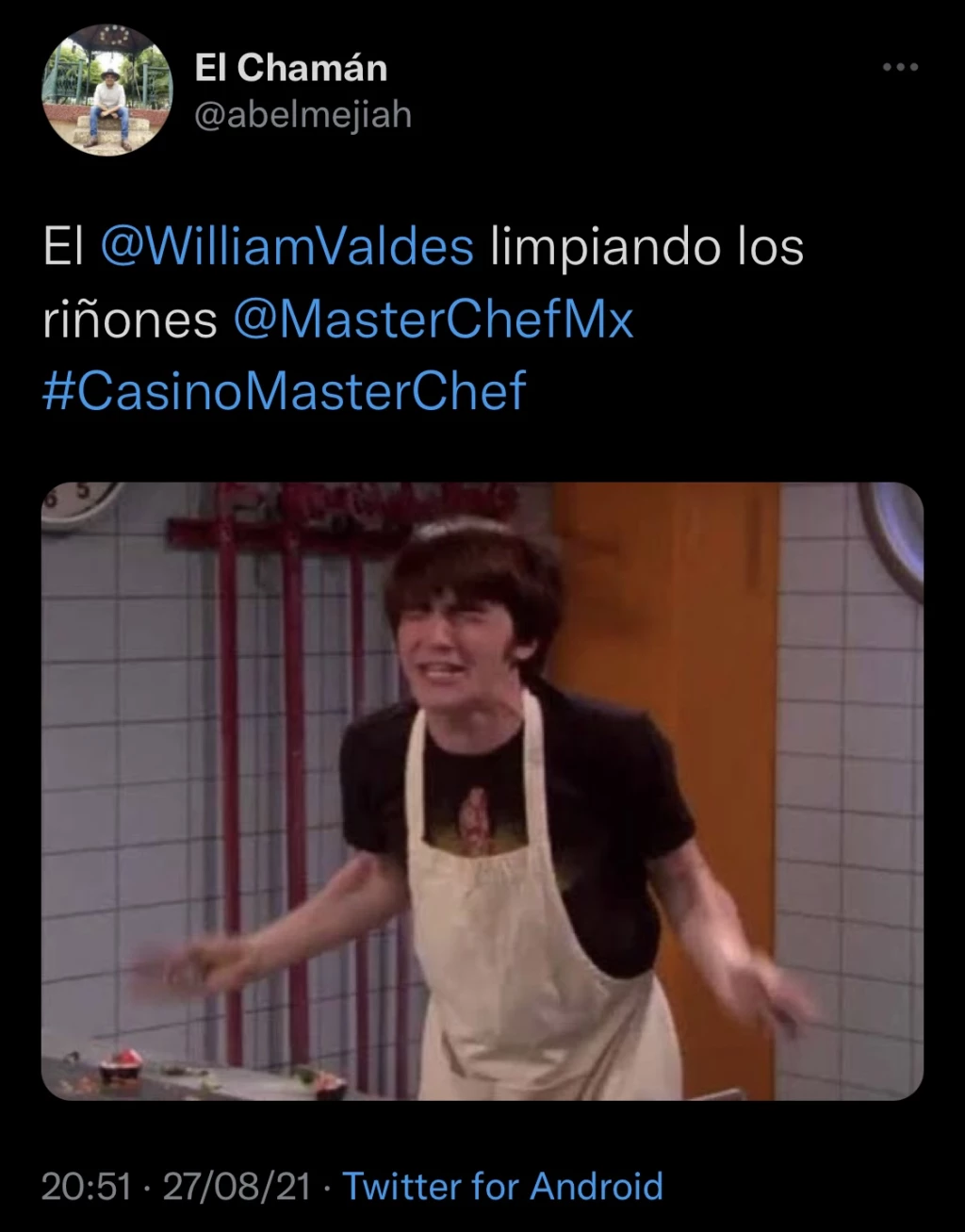Open the El Chamán account name
Viewport: 965px width, 1232px height.
click(290, 68)
